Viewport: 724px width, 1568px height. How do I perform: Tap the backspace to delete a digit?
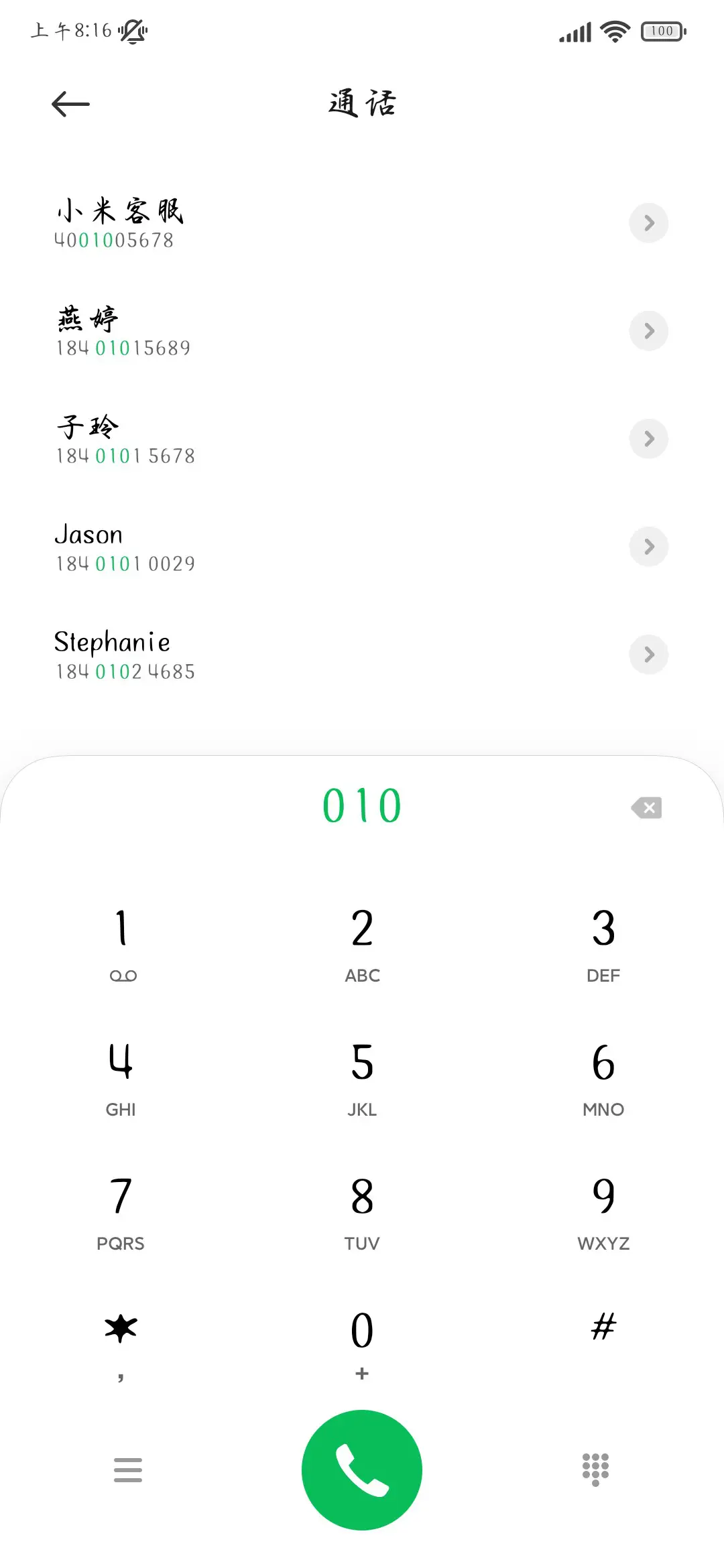[646, 807]
